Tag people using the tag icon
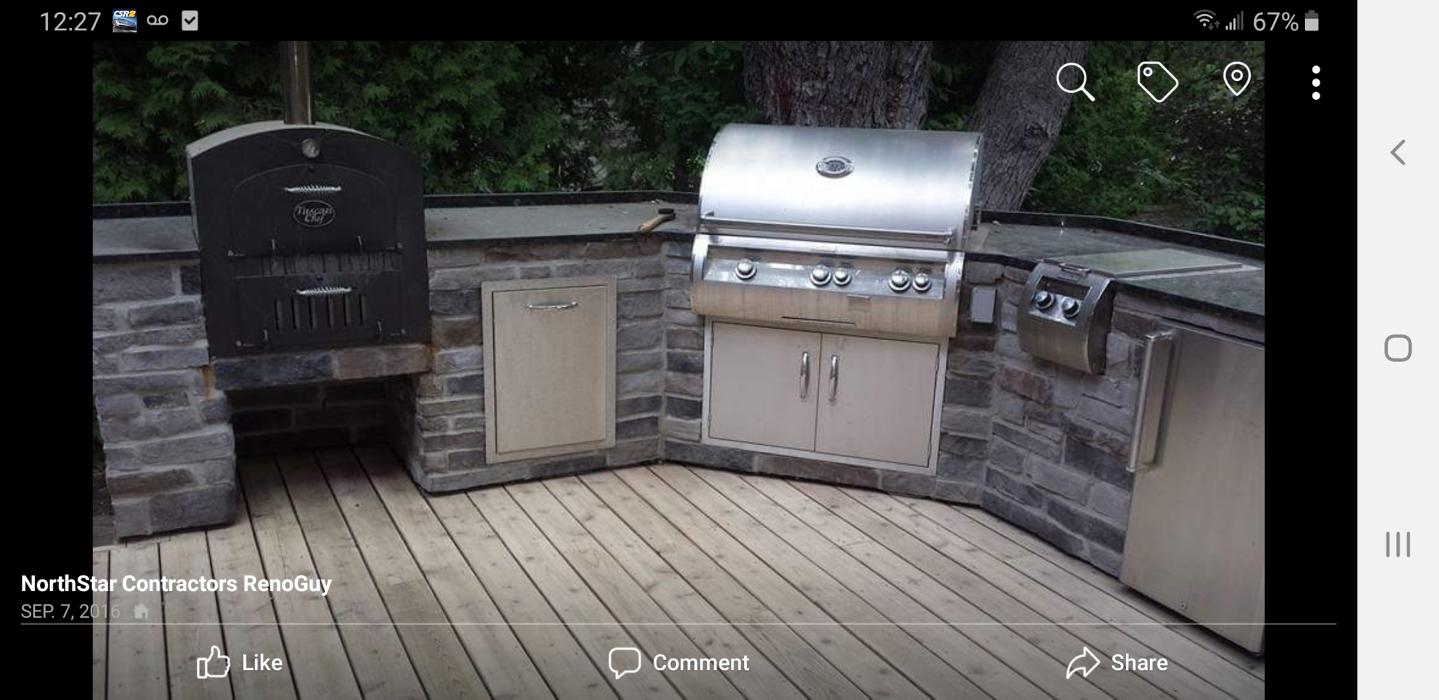This screenshot has height=700, width=1439. pos(1157,81)
